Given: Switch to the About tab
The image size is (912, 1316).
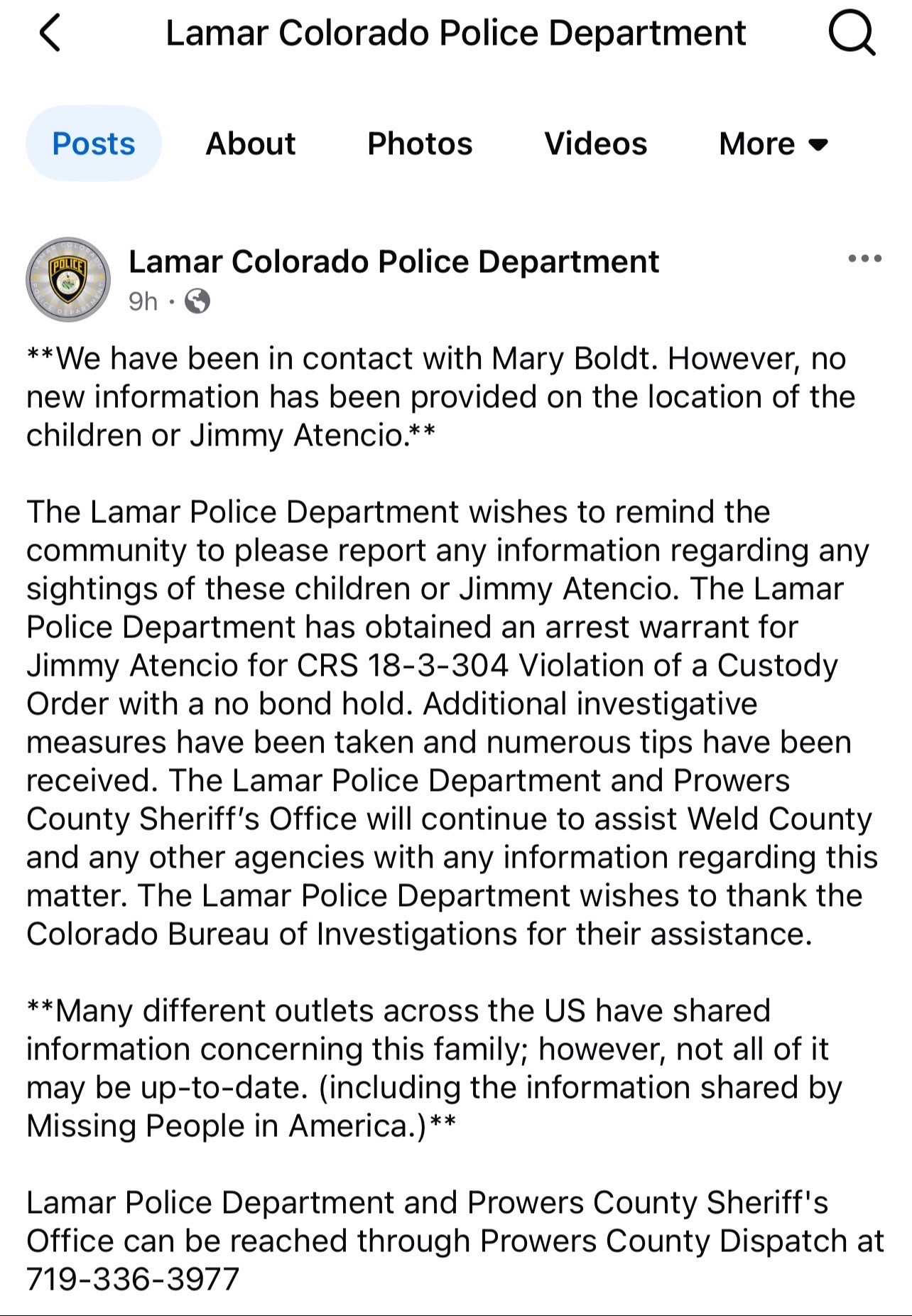Looking at the screenshot, I should (250, 144).
